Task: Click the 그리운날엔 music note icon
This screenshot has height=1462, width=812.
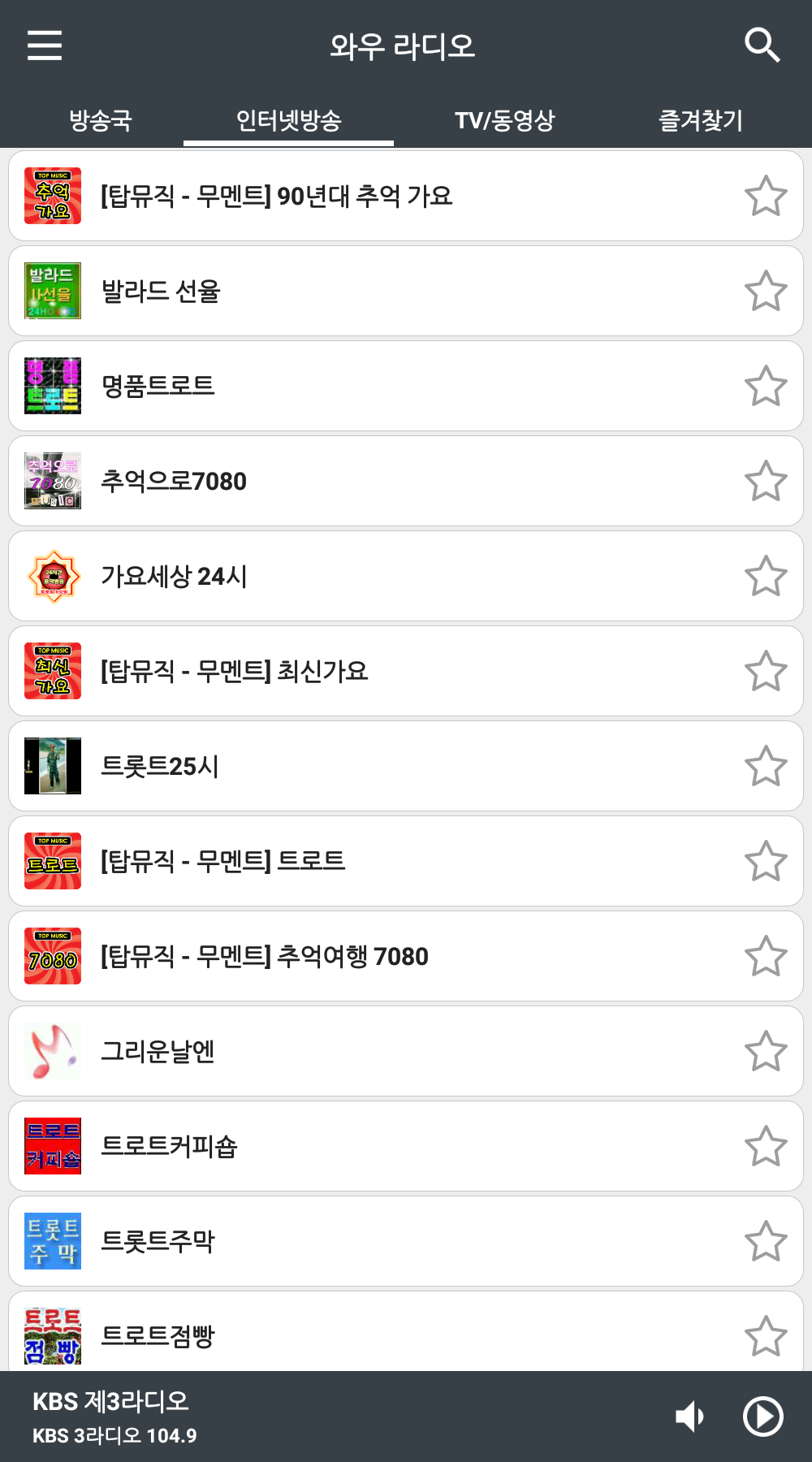Action: 52,1050
